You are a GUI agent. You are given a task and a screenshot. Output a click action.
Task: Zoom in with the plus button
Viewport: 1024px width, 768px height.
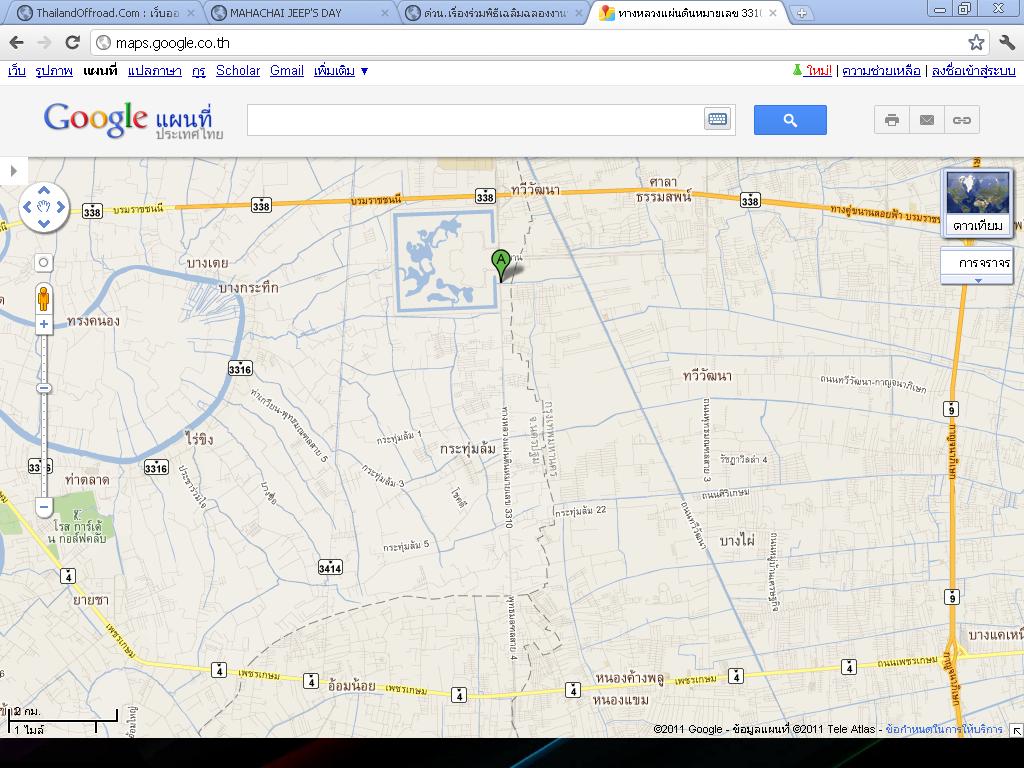click(44, 325)
